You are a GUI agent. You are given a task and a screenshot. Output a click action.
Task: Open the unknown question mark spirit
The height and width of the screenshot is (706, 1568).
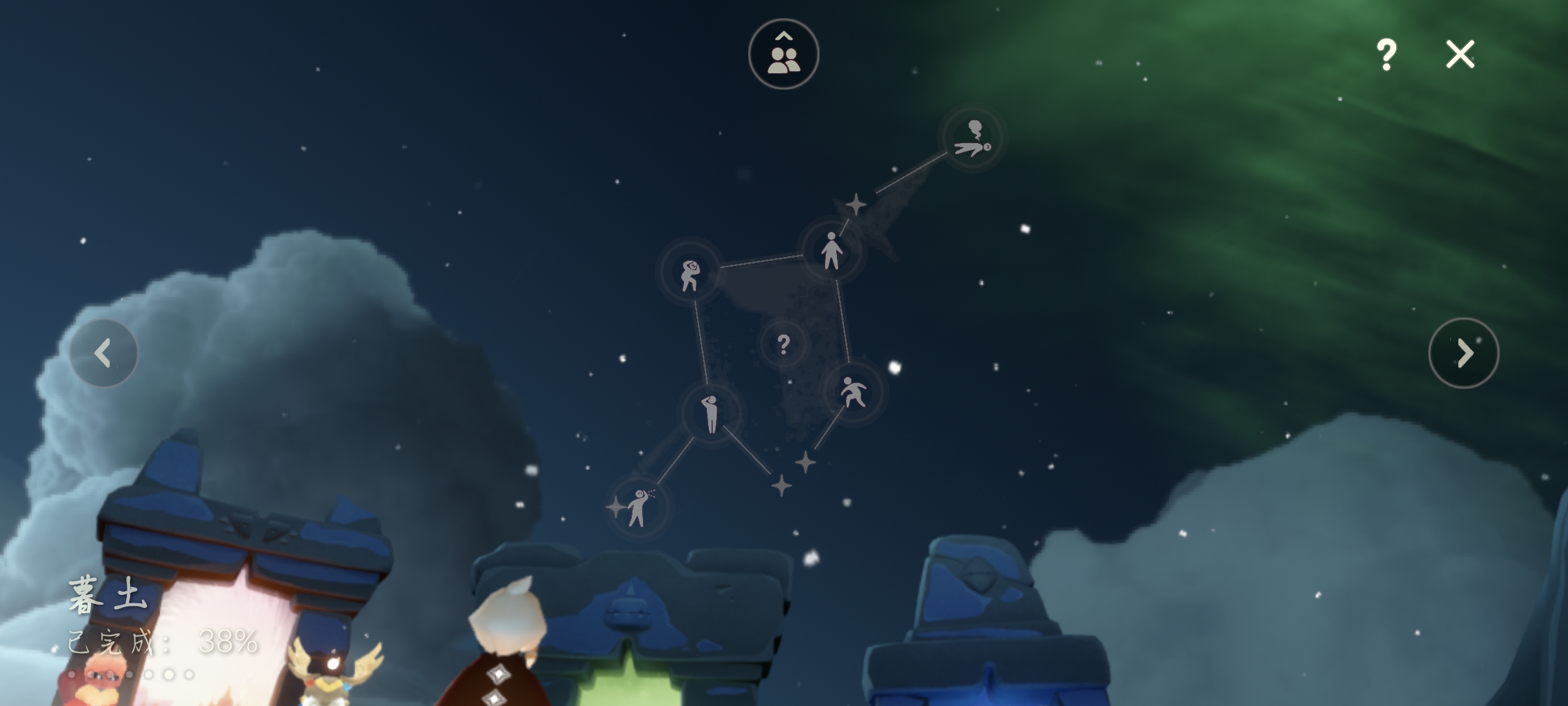pos(783,344)
